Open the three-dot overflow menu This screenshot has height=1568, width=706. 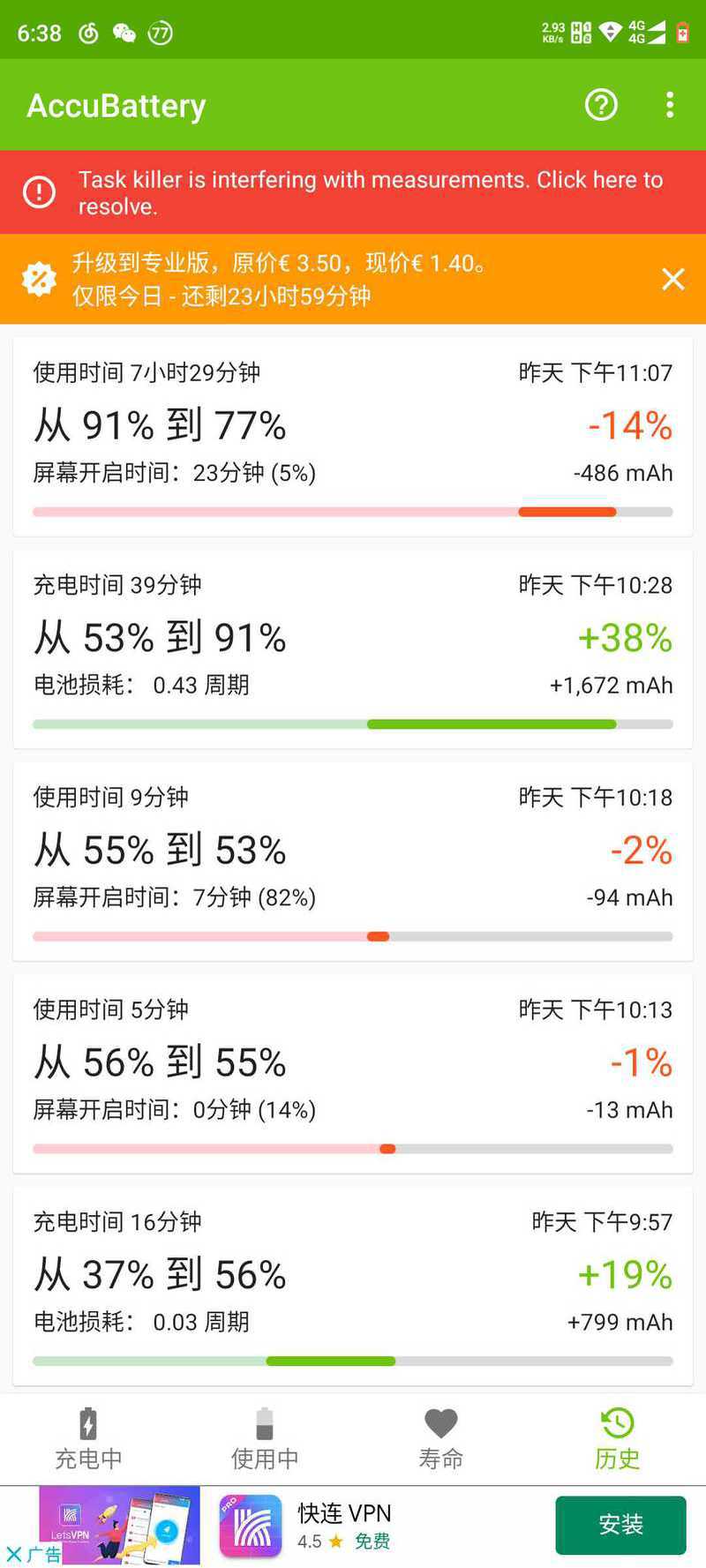pos(670,105)
